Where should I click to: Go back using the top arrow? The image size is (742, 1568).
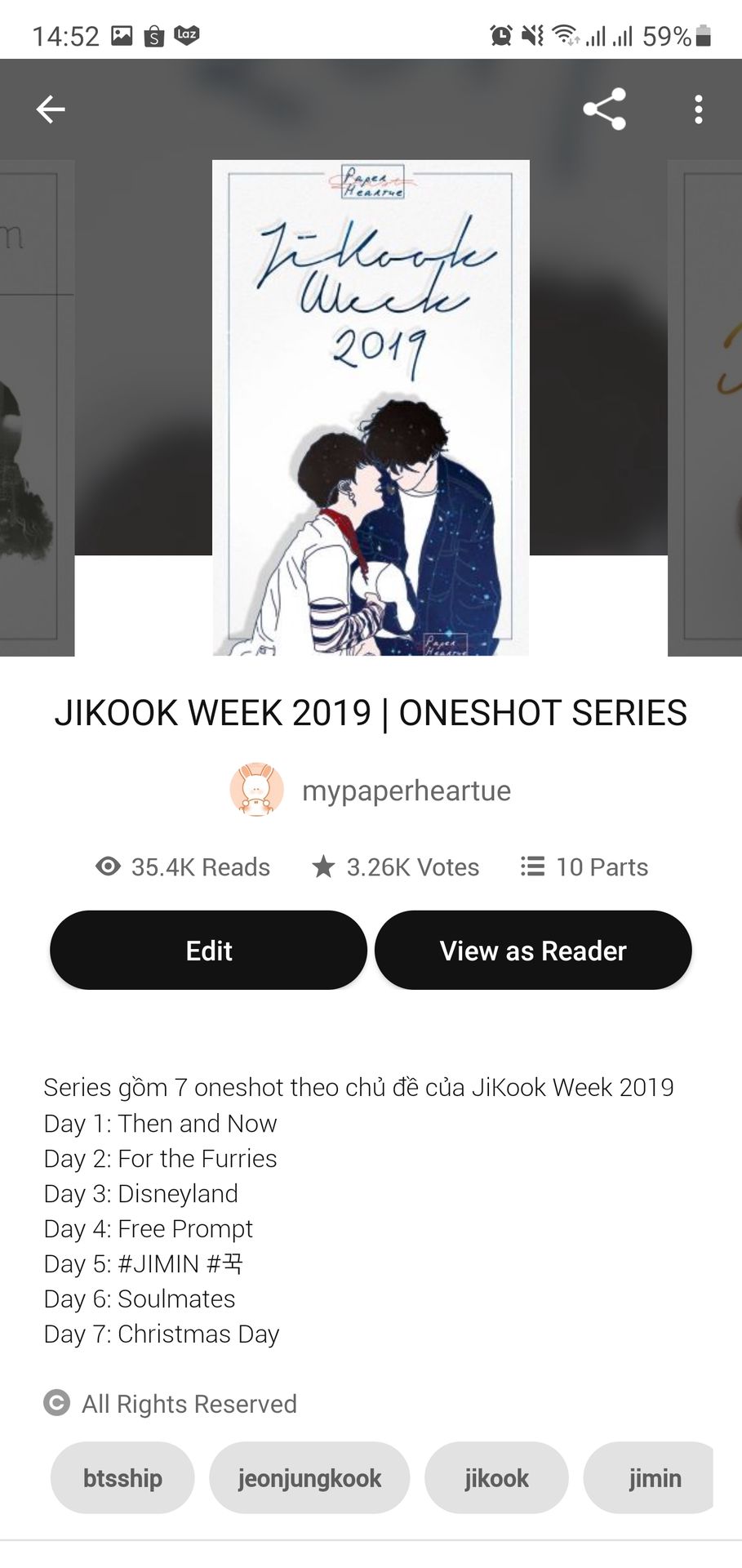51,109
